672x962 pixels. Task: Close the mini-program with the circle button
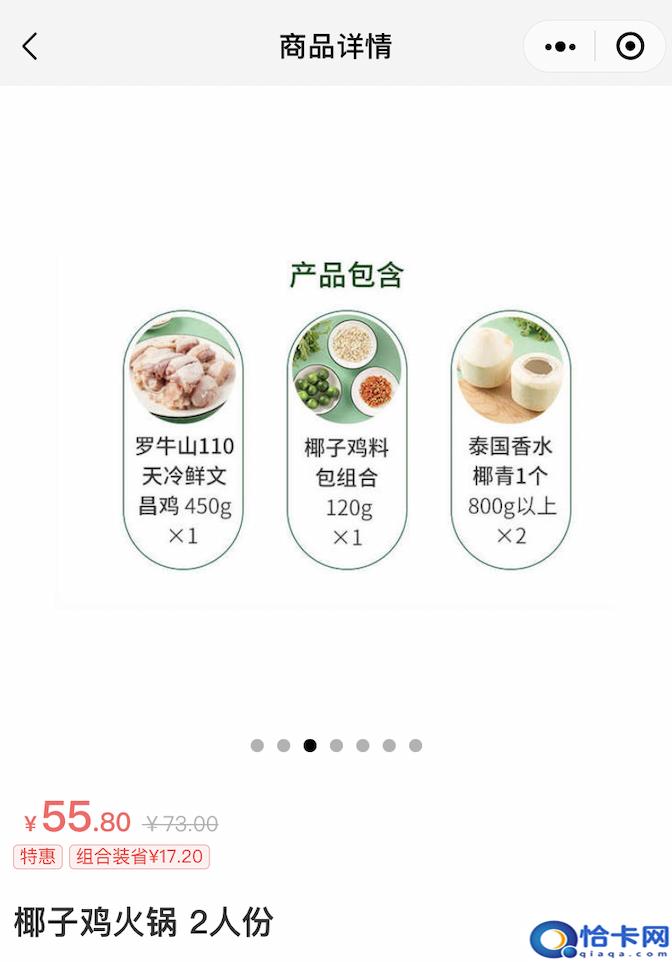(630, 46)
